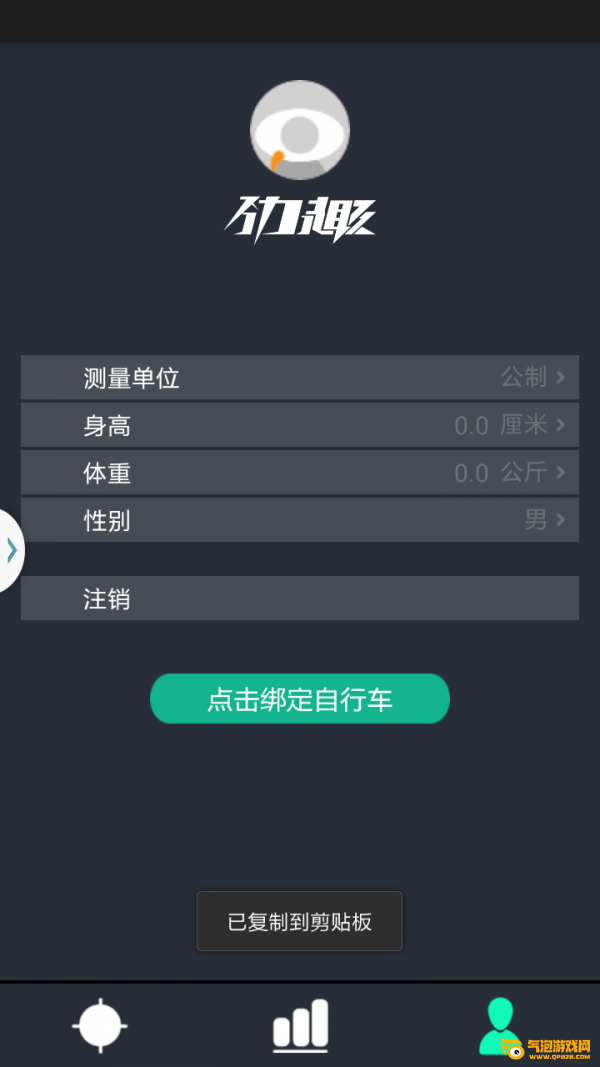Open the 测量单位 setting row
The height and width of the screenshot is (1067, 600).
[299, 377]
